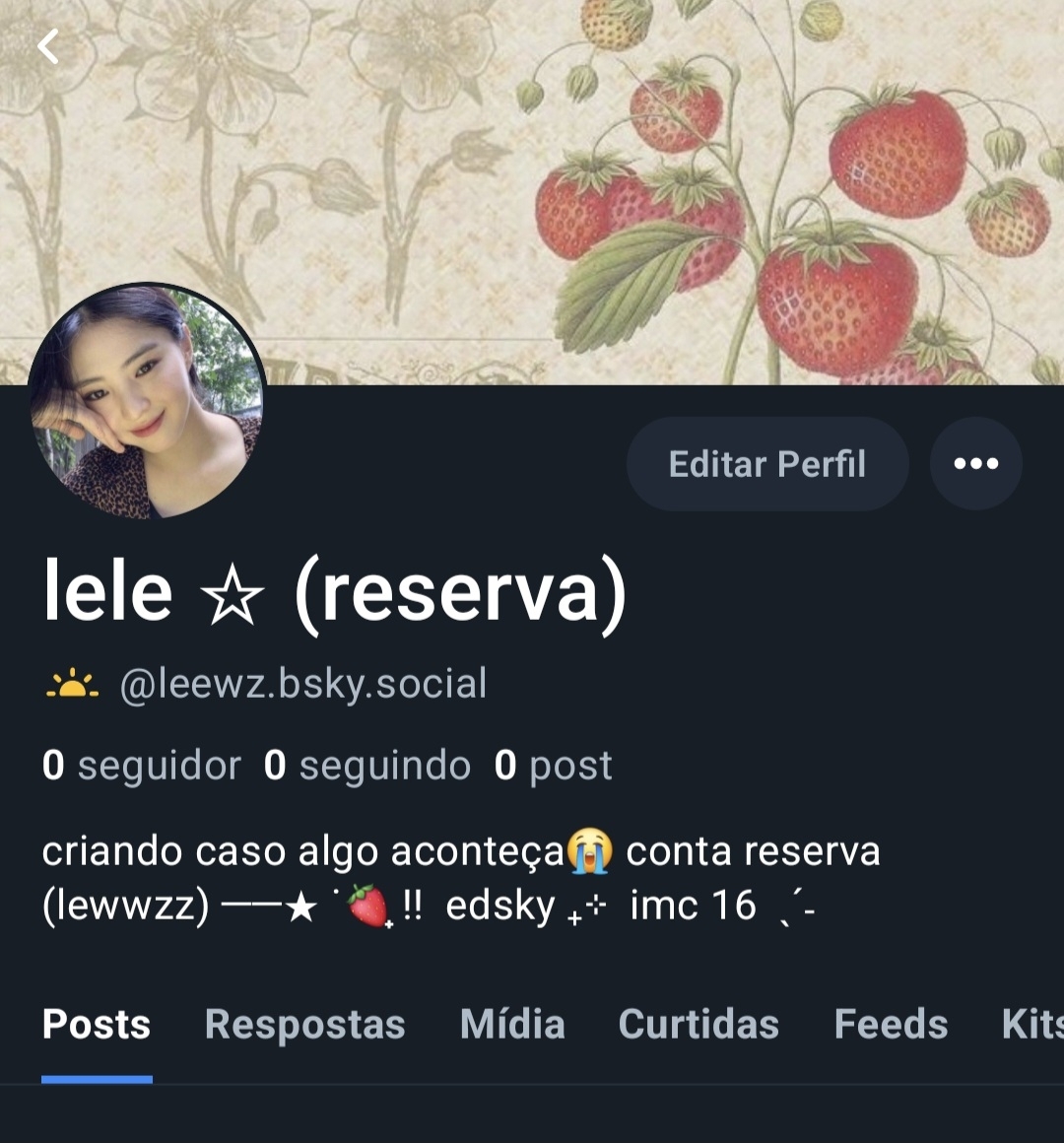
Task: Select the Posts tab
Action: coord(97,1025)
